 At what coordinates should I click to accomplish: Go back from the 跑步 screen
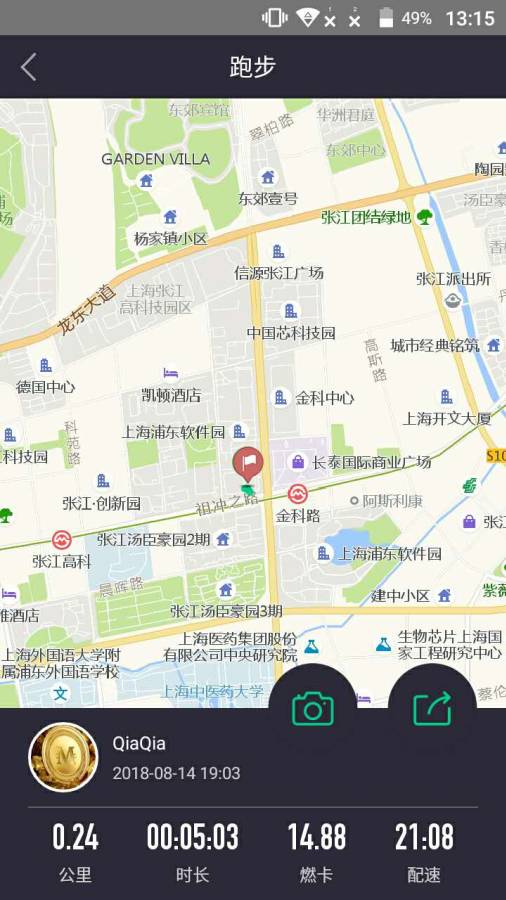29,67
